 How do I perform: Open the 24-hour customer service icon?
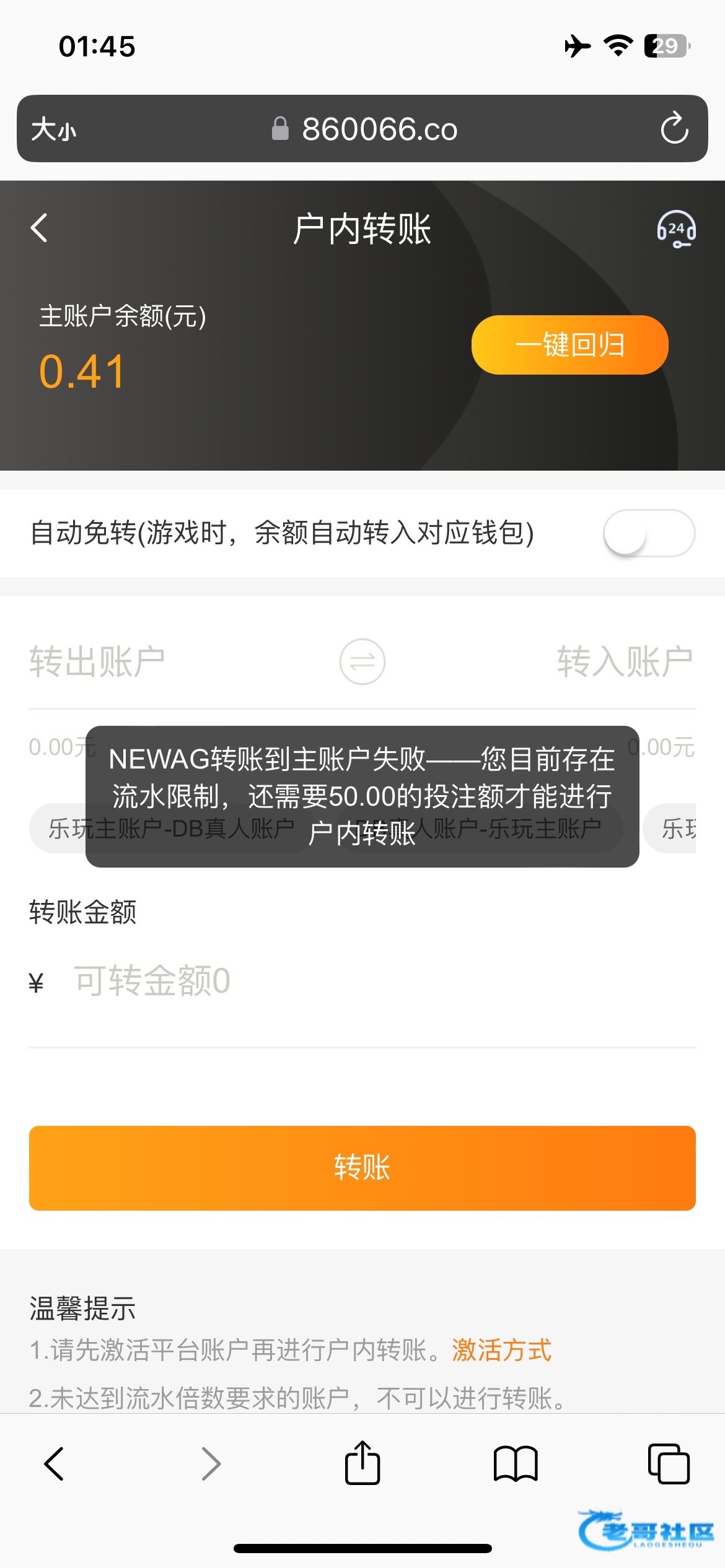tap(676, 229)
